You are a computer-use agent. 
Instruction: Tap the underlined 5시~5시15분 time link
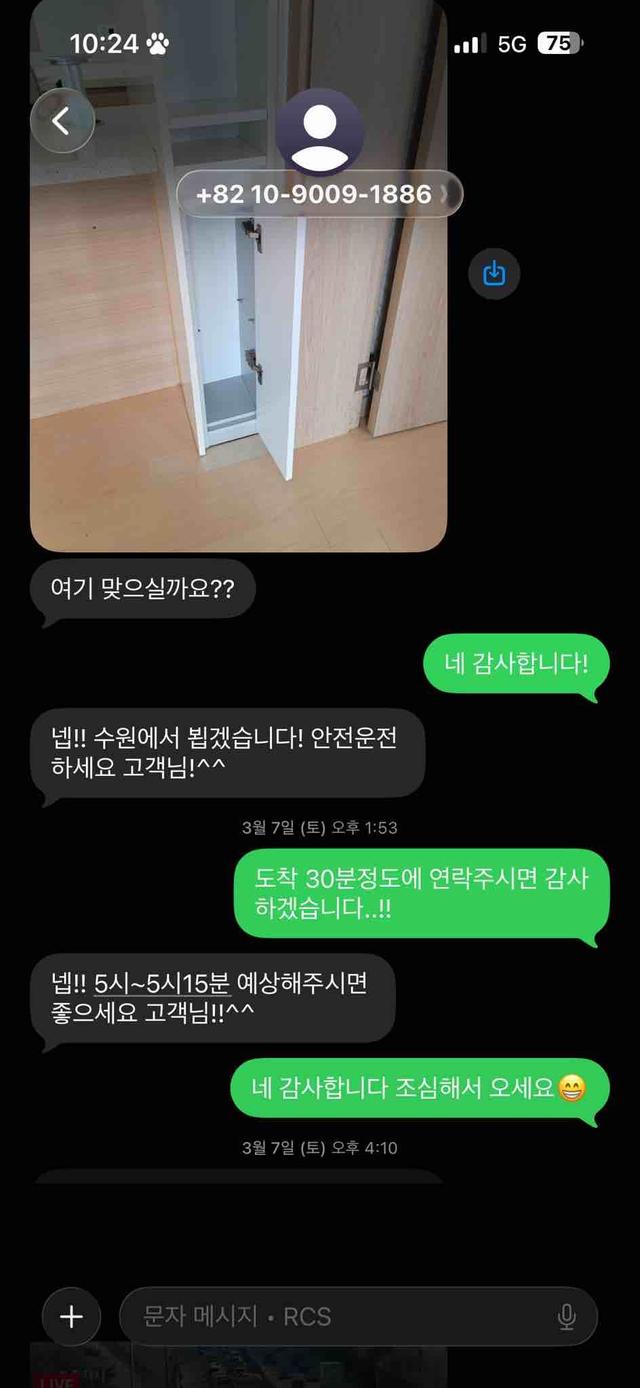click(162, 983)
